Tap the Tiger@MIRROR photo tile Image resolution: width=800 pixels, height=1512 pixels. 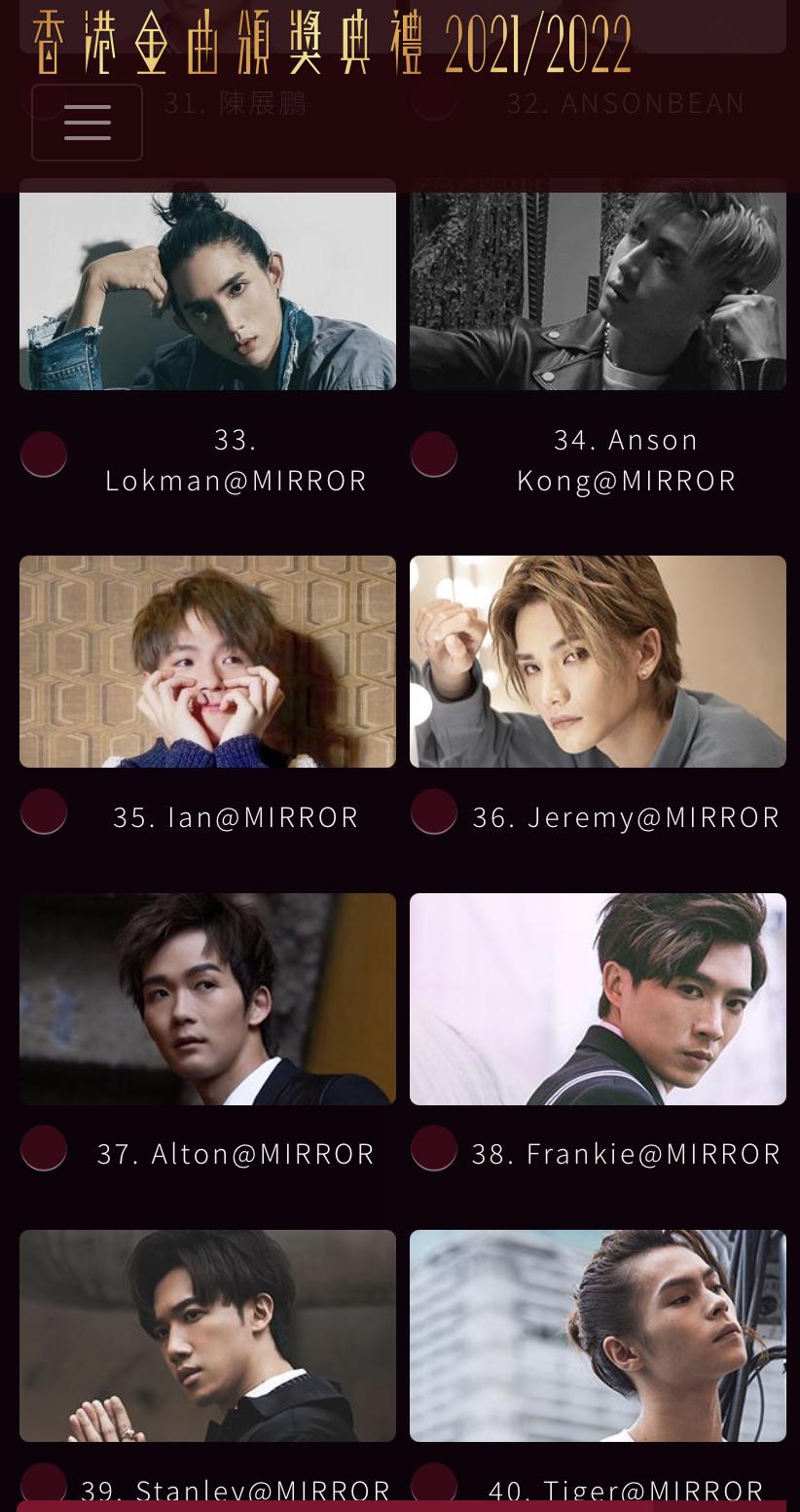pyautogui.click(x=598, y=1336)
